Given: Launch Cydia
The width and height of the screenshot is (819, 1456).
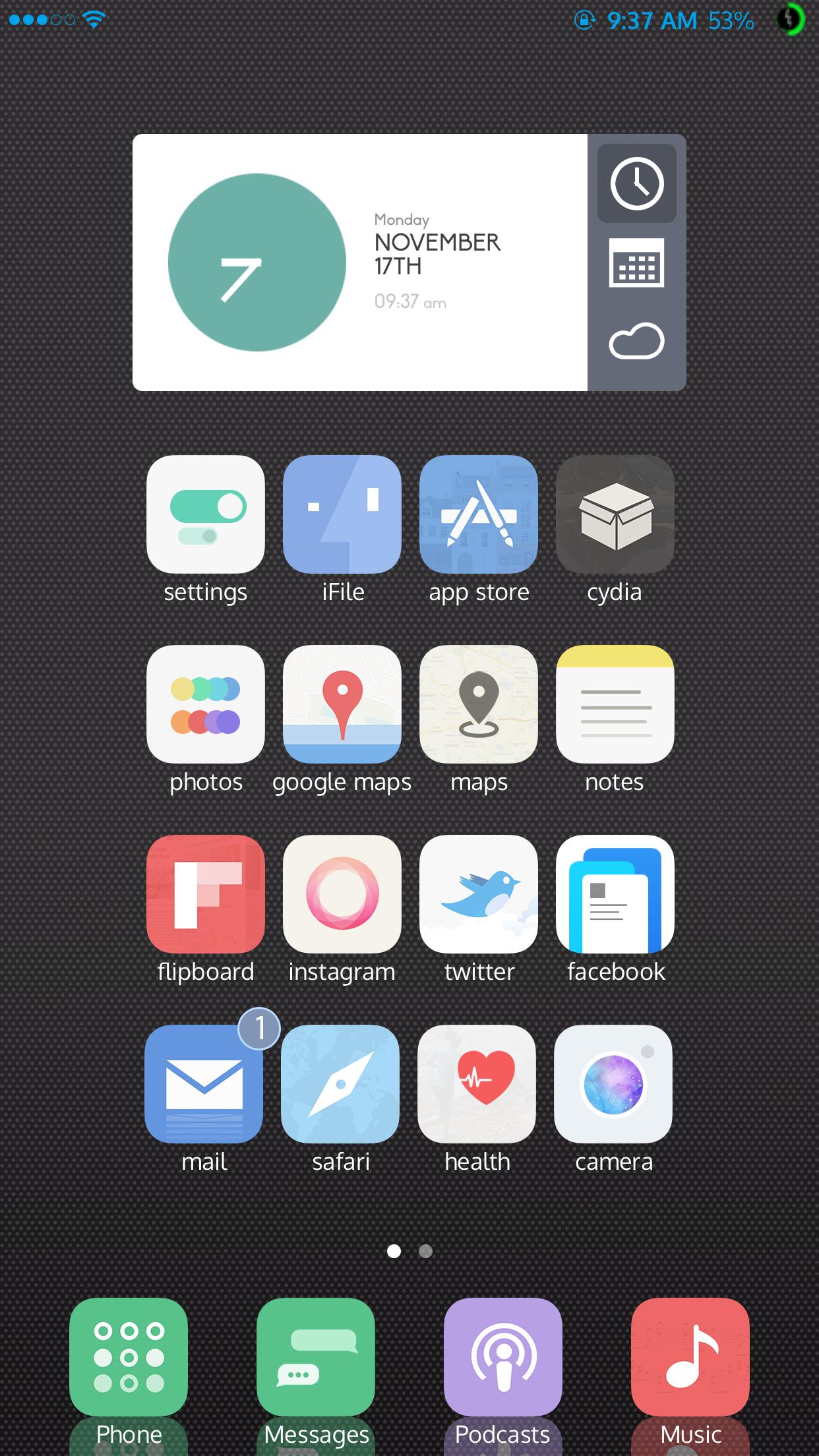Looking at the screenshot, I should point(615,514).
